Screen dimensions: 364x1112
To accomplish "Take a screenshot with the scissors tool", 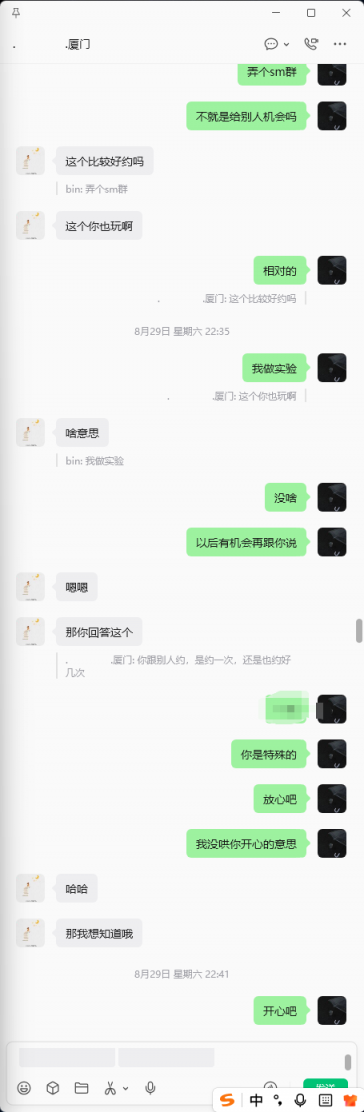I will click(111, 1087).
